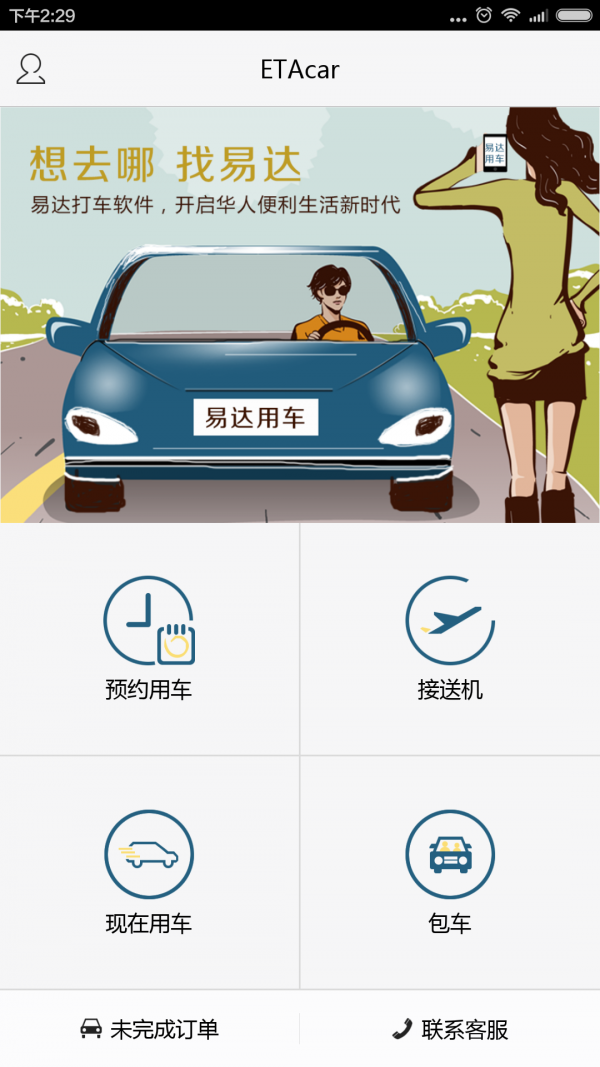This screenshot has height=1067, width=600.
Task: Open the 包车 charter car option
Action: [x=450, y=872]
